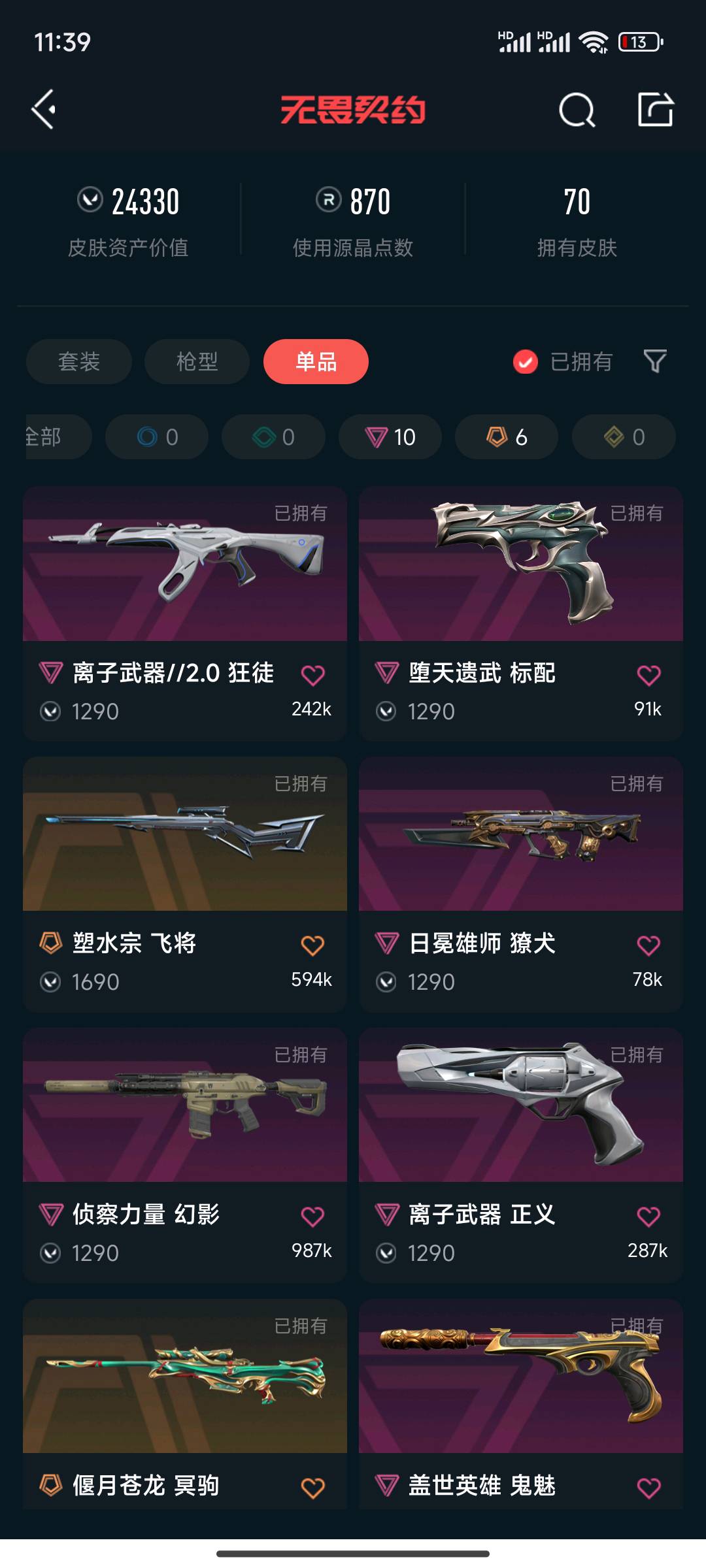Filter by the blue tier chip showing 0
The width and height of the screenshot is (706, 1568).
[157, 436]
